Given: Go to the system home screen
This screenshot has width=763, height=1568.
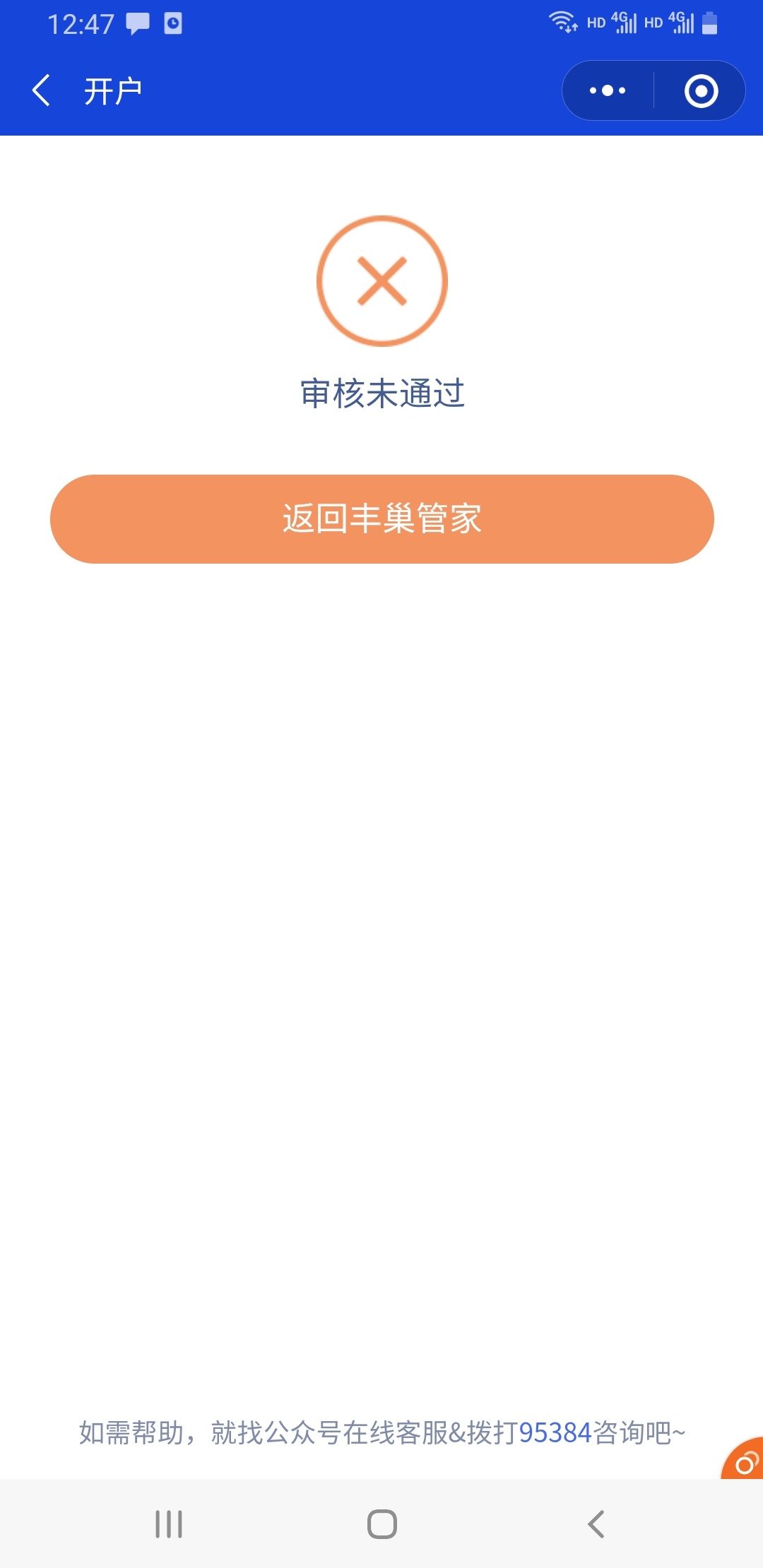Looking at the screenshot, I should [381, 1524].
